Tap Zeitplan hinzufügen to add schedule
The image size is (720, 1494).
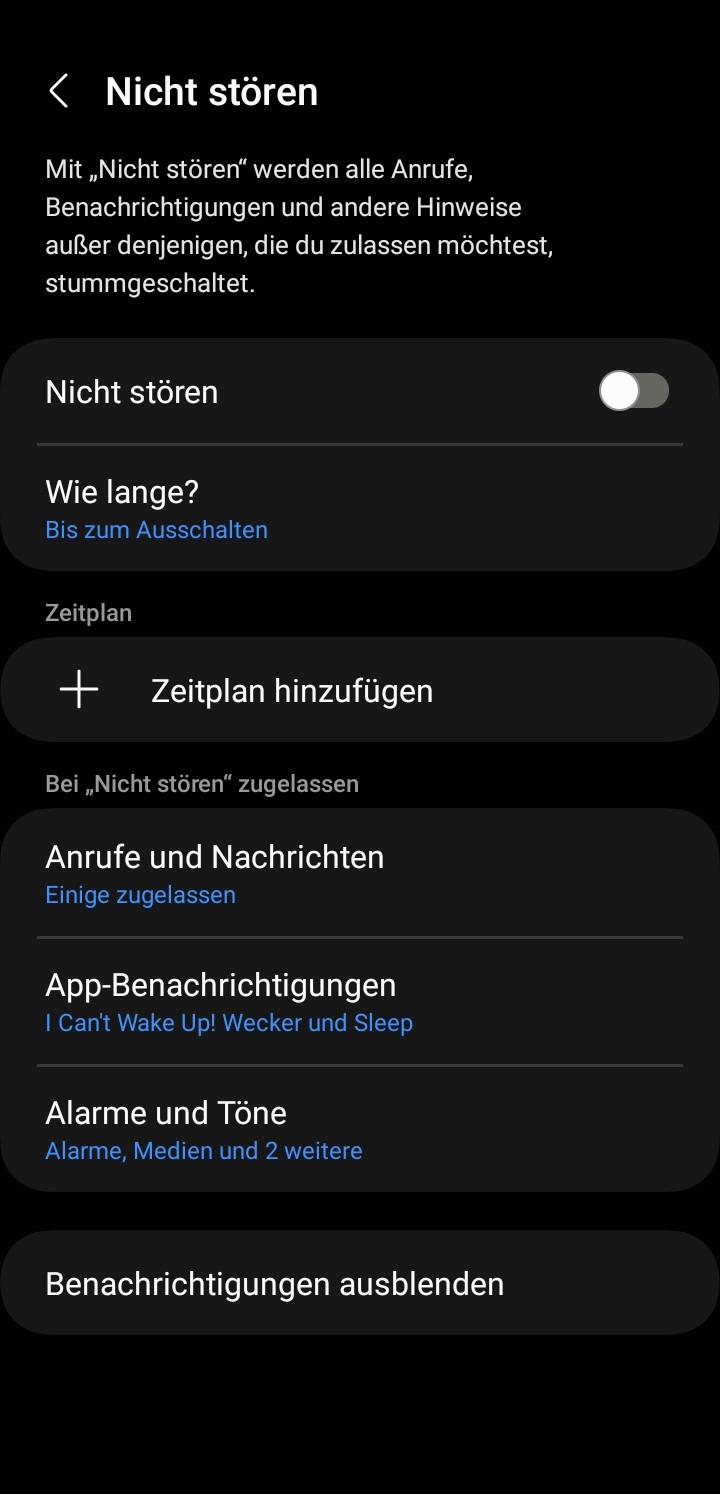pos(360,690)
